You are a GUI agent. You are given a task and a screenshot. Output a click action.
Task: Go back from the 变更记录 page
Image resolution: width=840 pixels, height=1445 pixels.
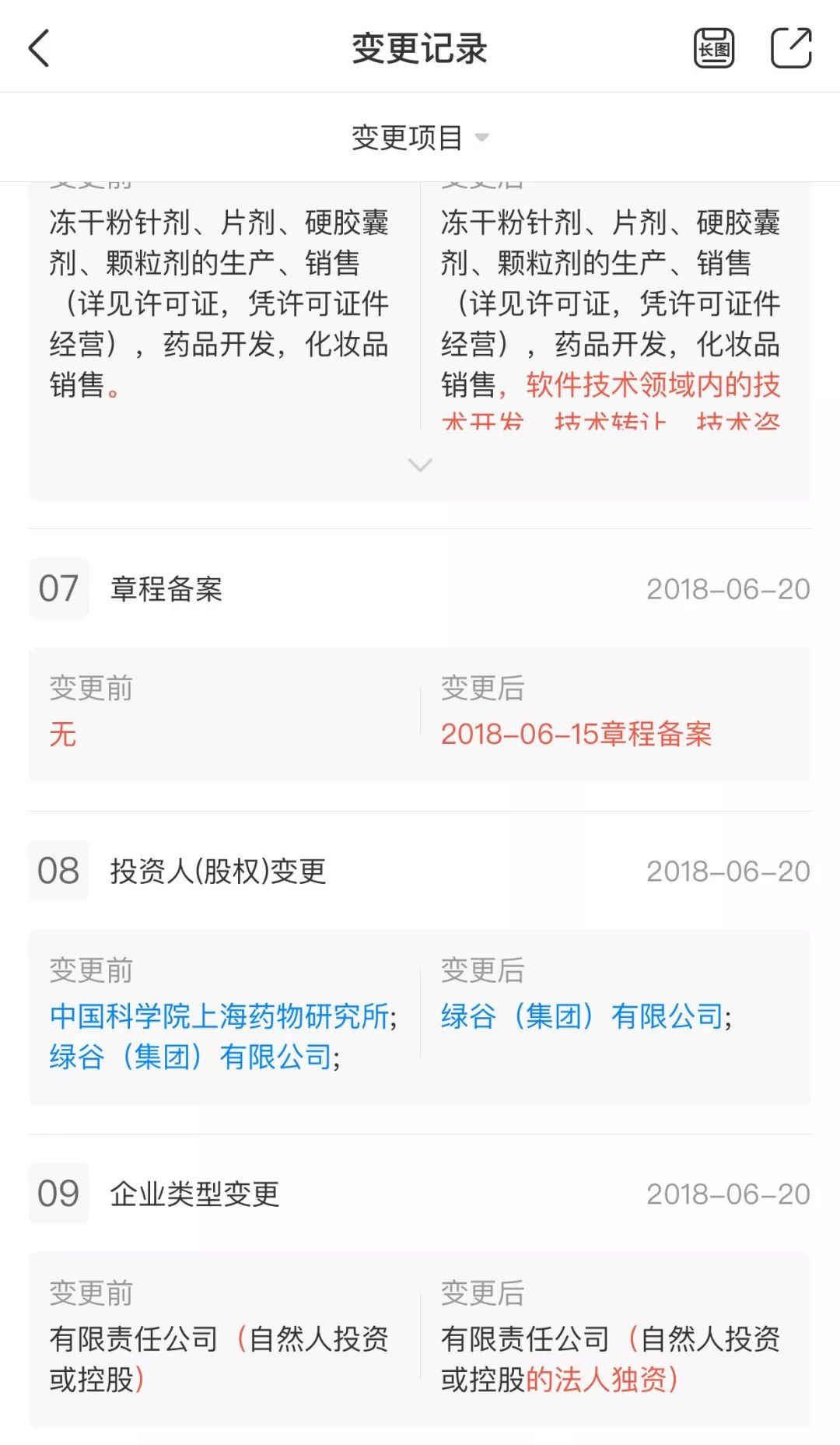point(39,48)
